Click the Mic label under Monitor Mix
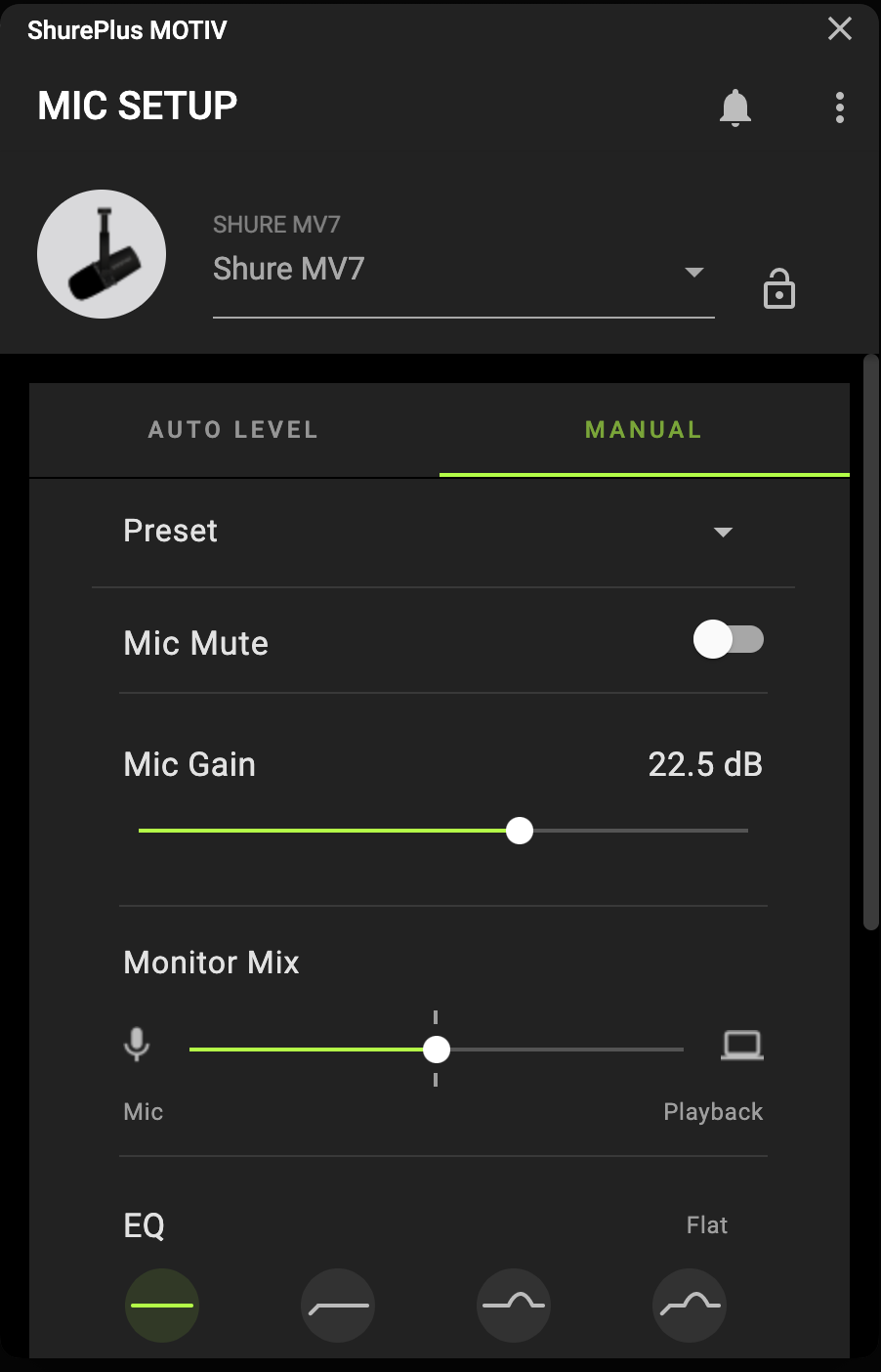This screenshot has height=1372, width=881. 143,1111
